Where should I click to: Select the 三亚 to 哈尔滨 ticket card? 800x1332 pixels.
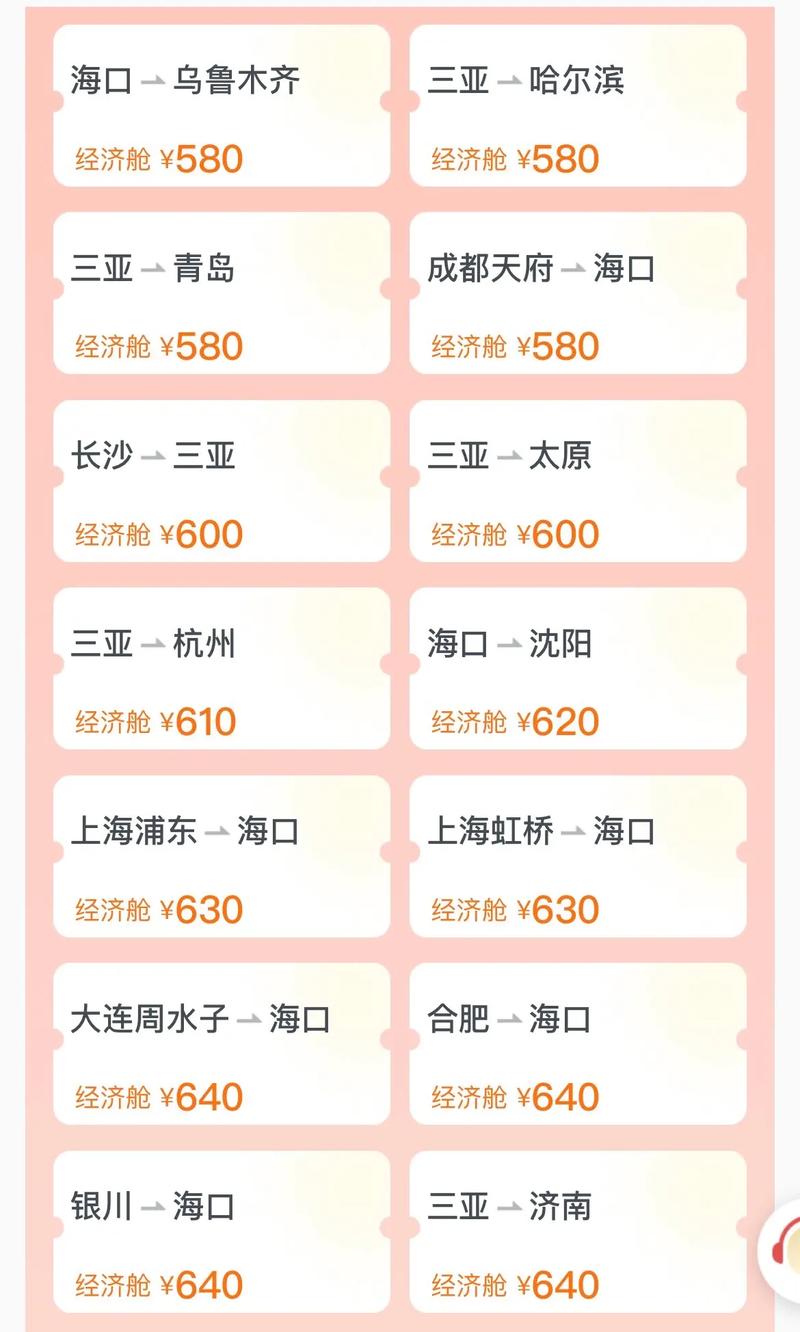[578, 106]
